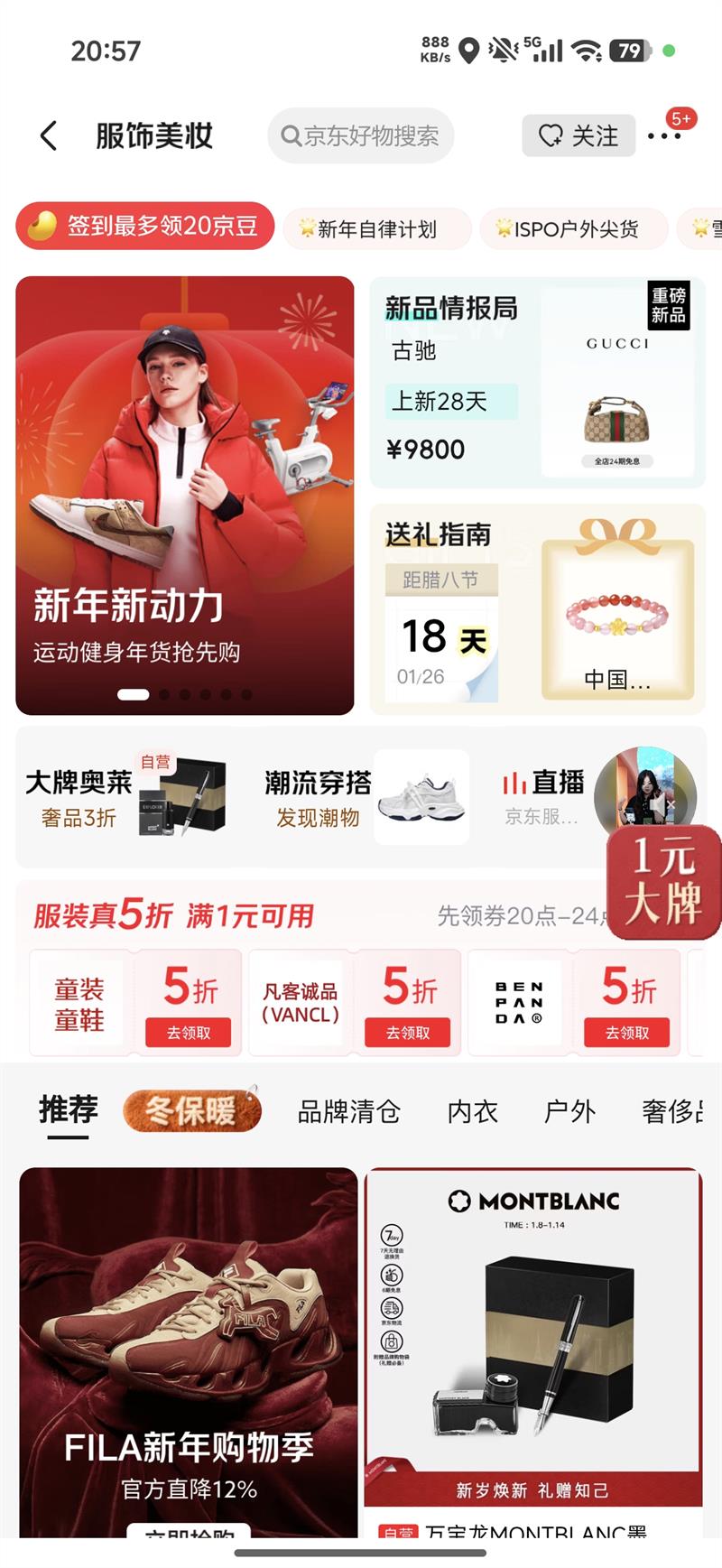The width and height of the screenshot is (722, 1568).
Task: Open the 新年新动力 banner
Action: pyautogui.click(x=185, y=496)
